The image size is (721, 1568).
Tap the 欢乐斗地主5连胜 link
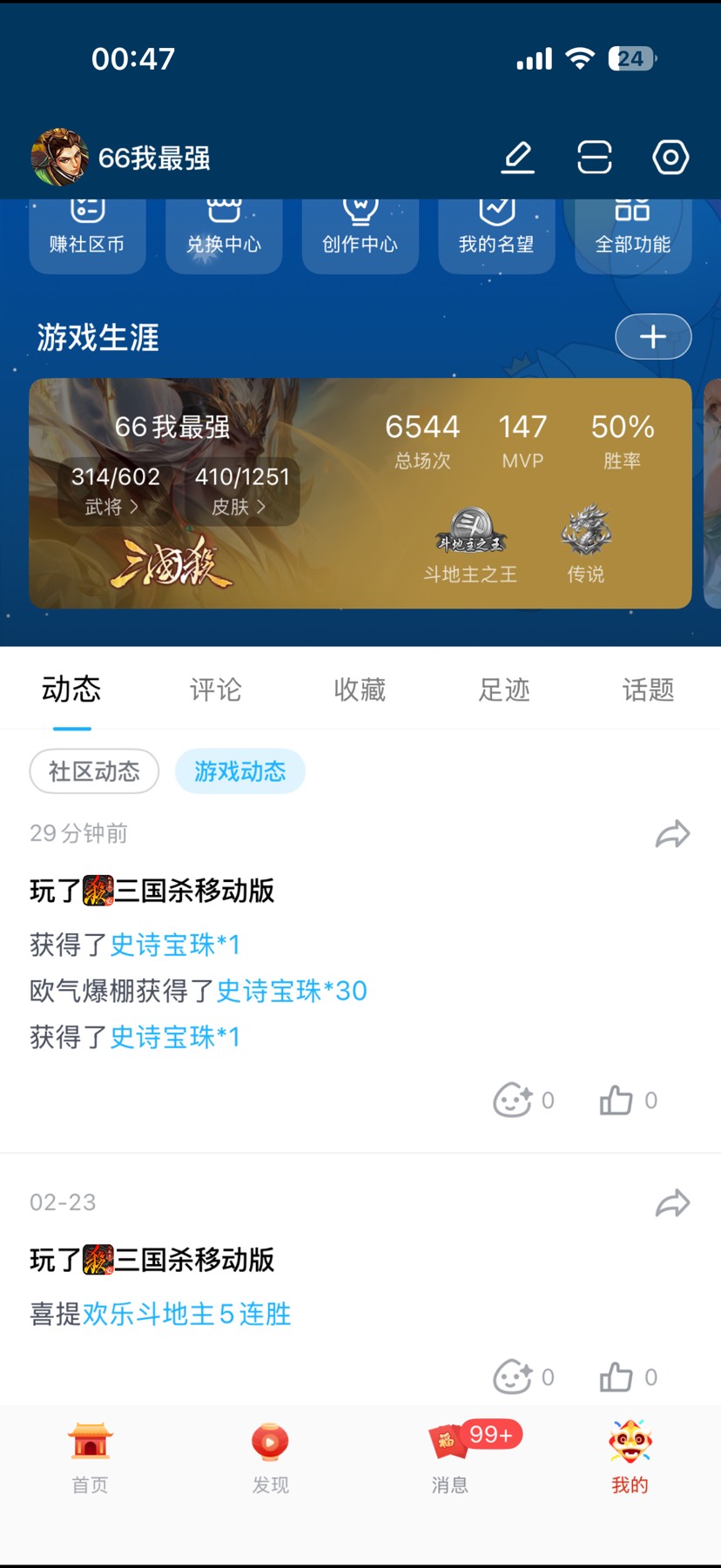[186, 1314]
